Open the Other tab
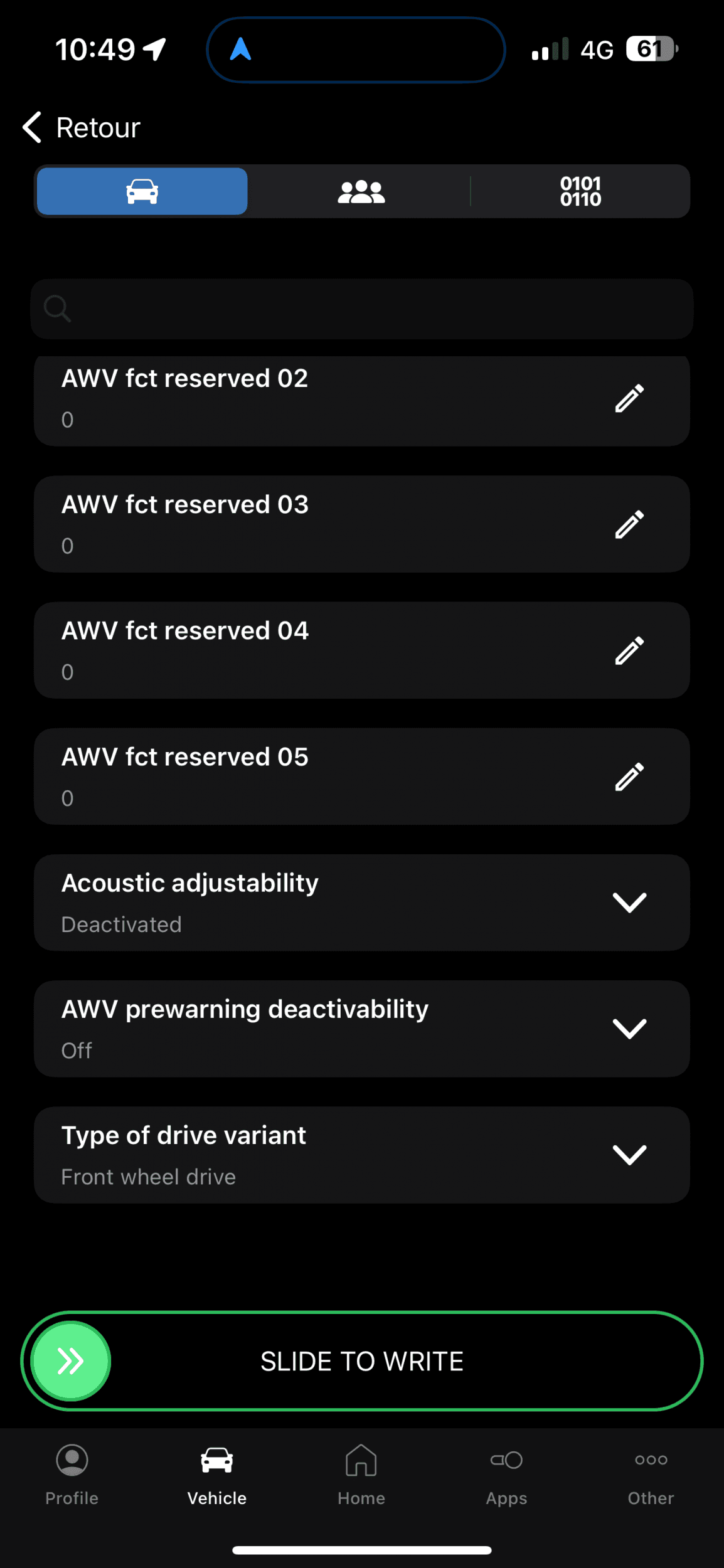724x1568 pixels. pyautogui.click(x=651, y=1474)
